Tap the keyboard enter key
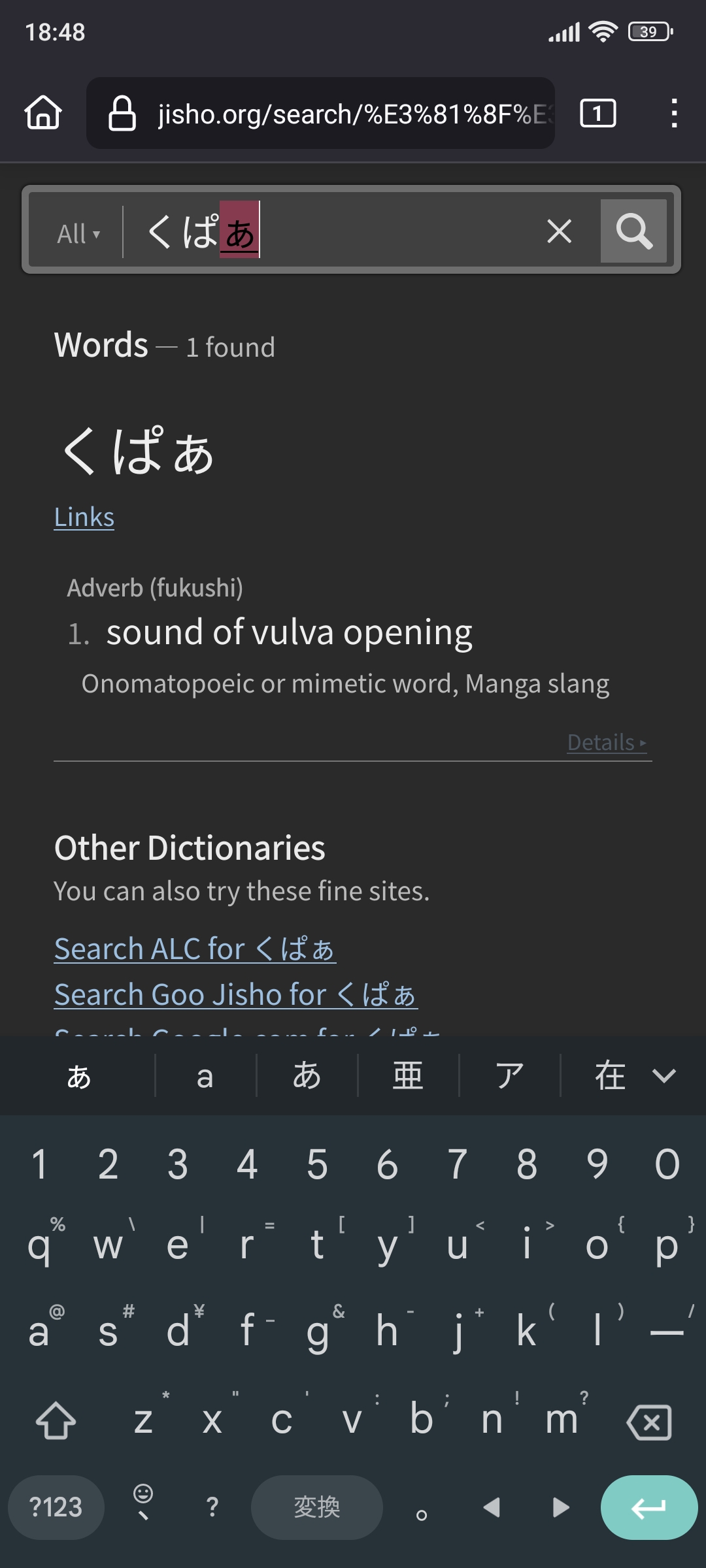 pyautogui.click(x=649, y=1507)
